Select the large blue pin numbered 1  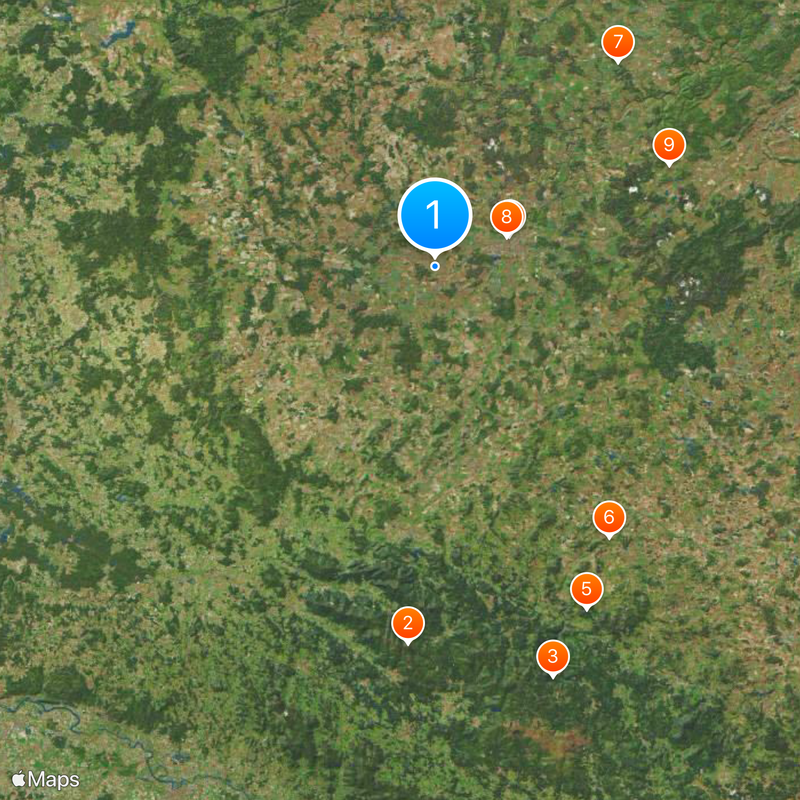[435, 214]
